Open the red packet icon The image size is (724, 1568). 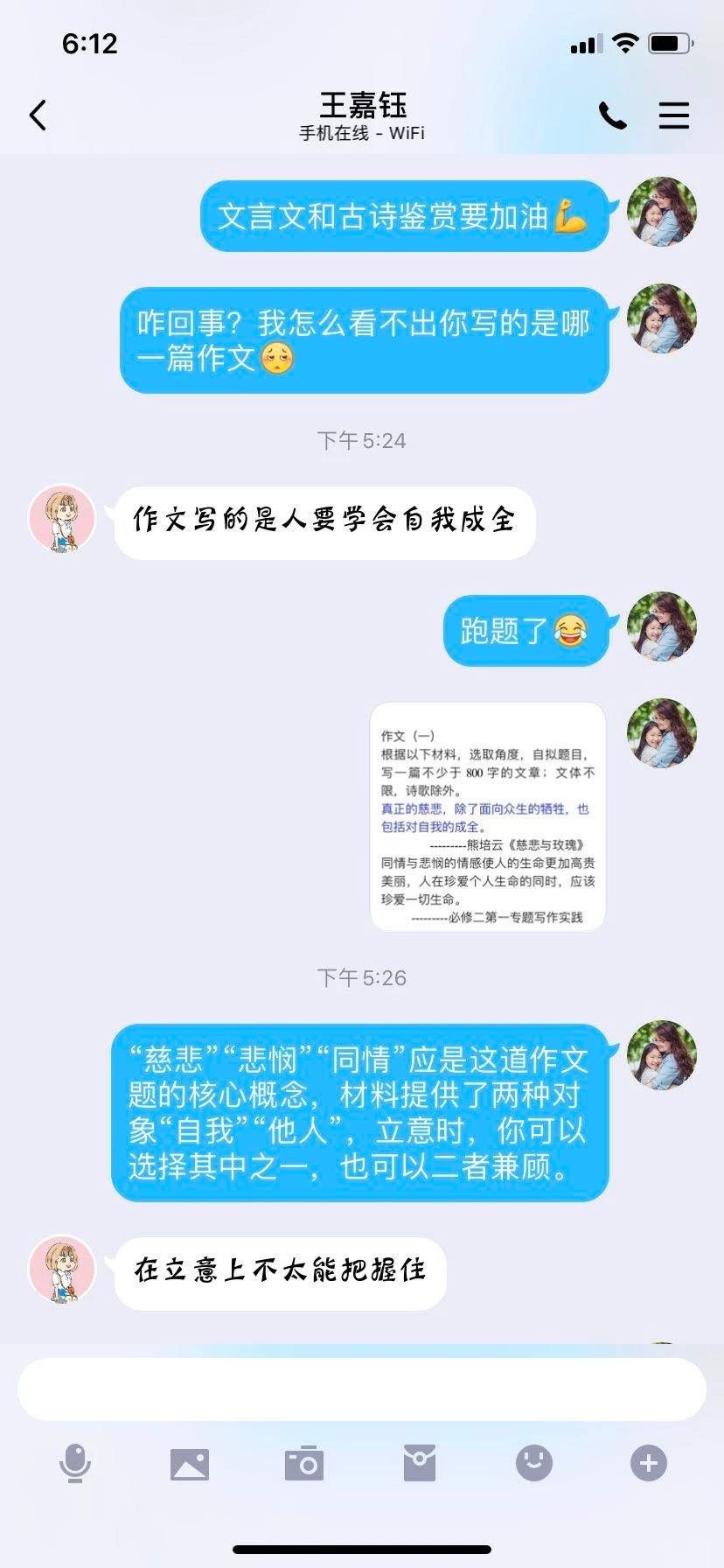pyautogui.click(x=419, y=1463)
